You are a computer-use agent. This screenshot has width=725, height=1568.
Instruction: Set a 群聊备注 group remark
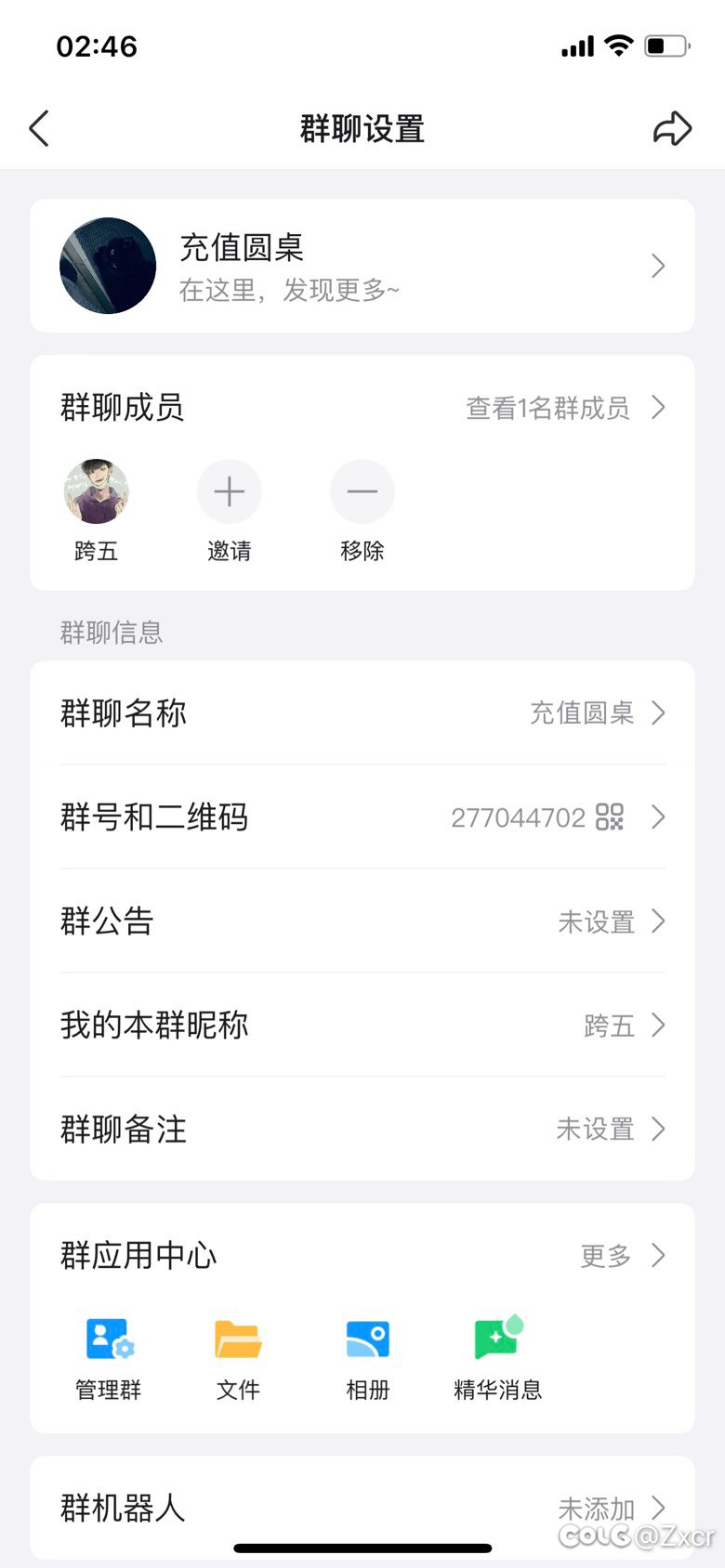[362, 1130]
